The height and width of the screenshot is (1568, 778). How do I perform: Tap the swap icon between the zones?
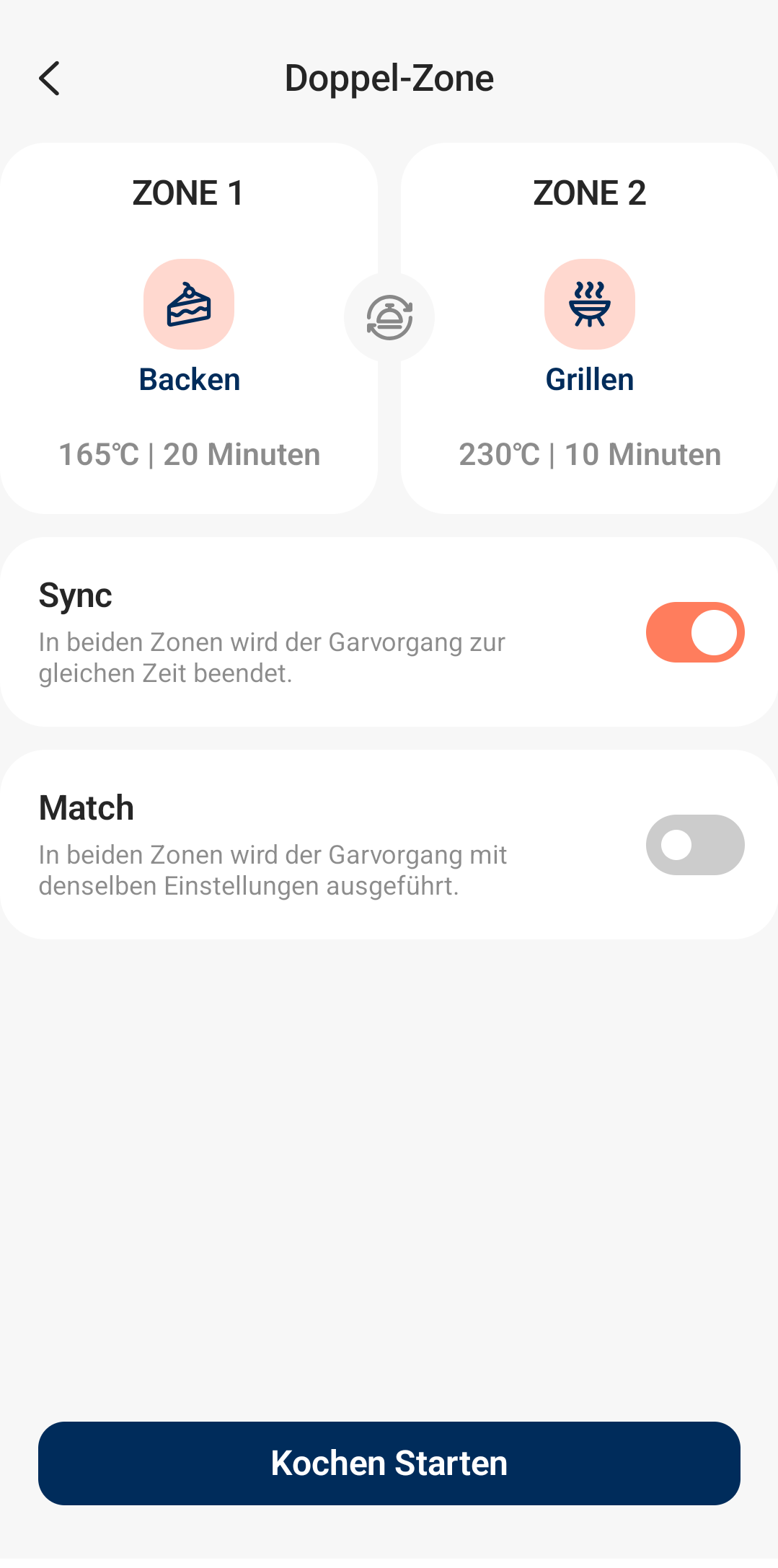(389, 317)
